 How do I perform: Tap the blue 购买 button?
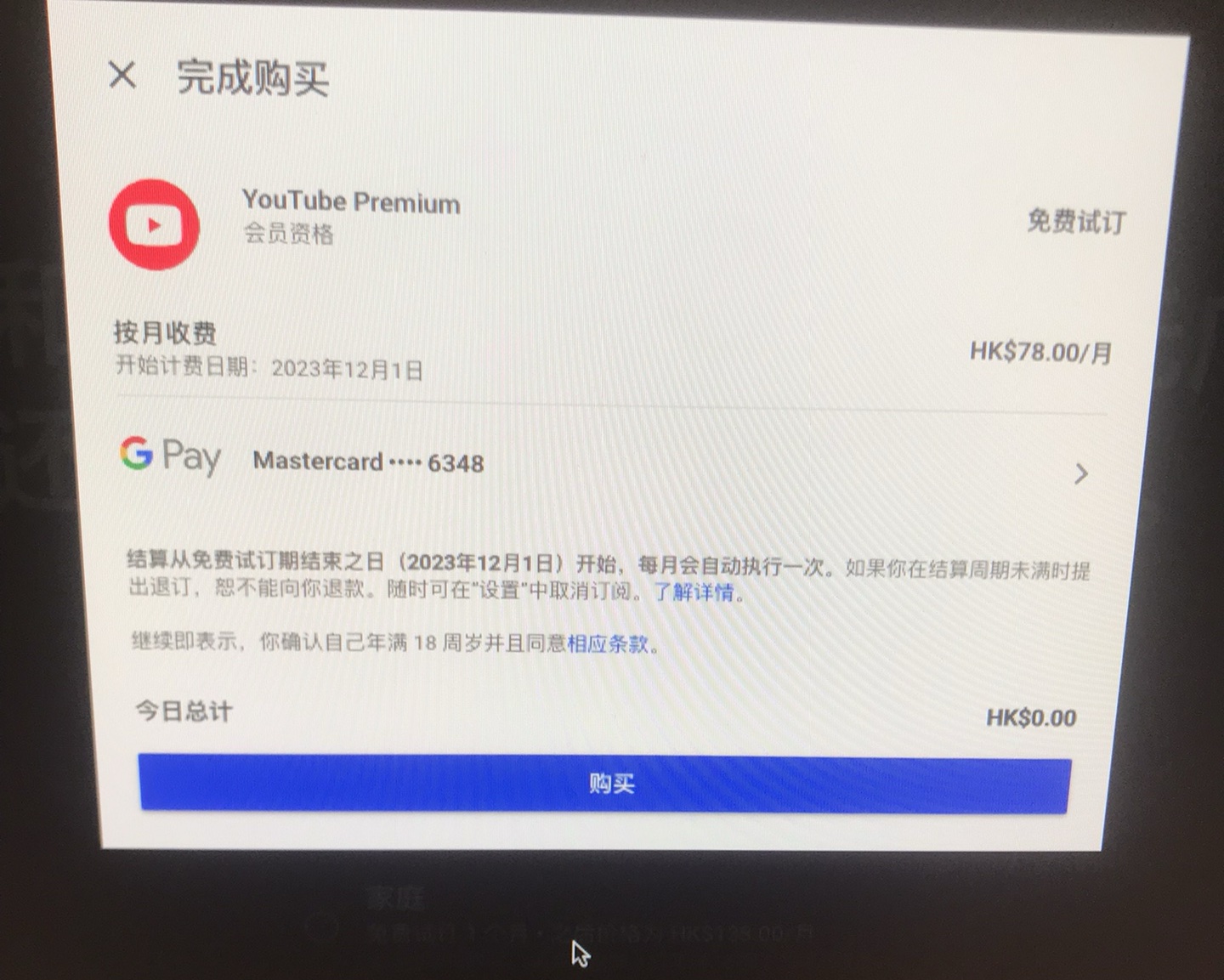(x=605, y=783)
